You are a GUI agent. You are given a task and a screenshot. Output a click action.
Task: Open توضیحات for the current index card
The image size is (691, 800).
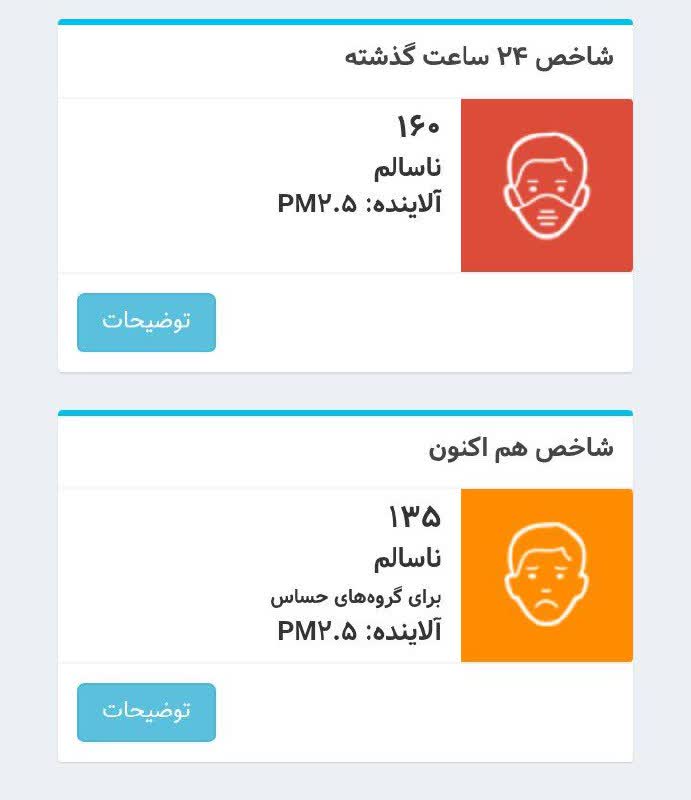click(x=146, y=712)
